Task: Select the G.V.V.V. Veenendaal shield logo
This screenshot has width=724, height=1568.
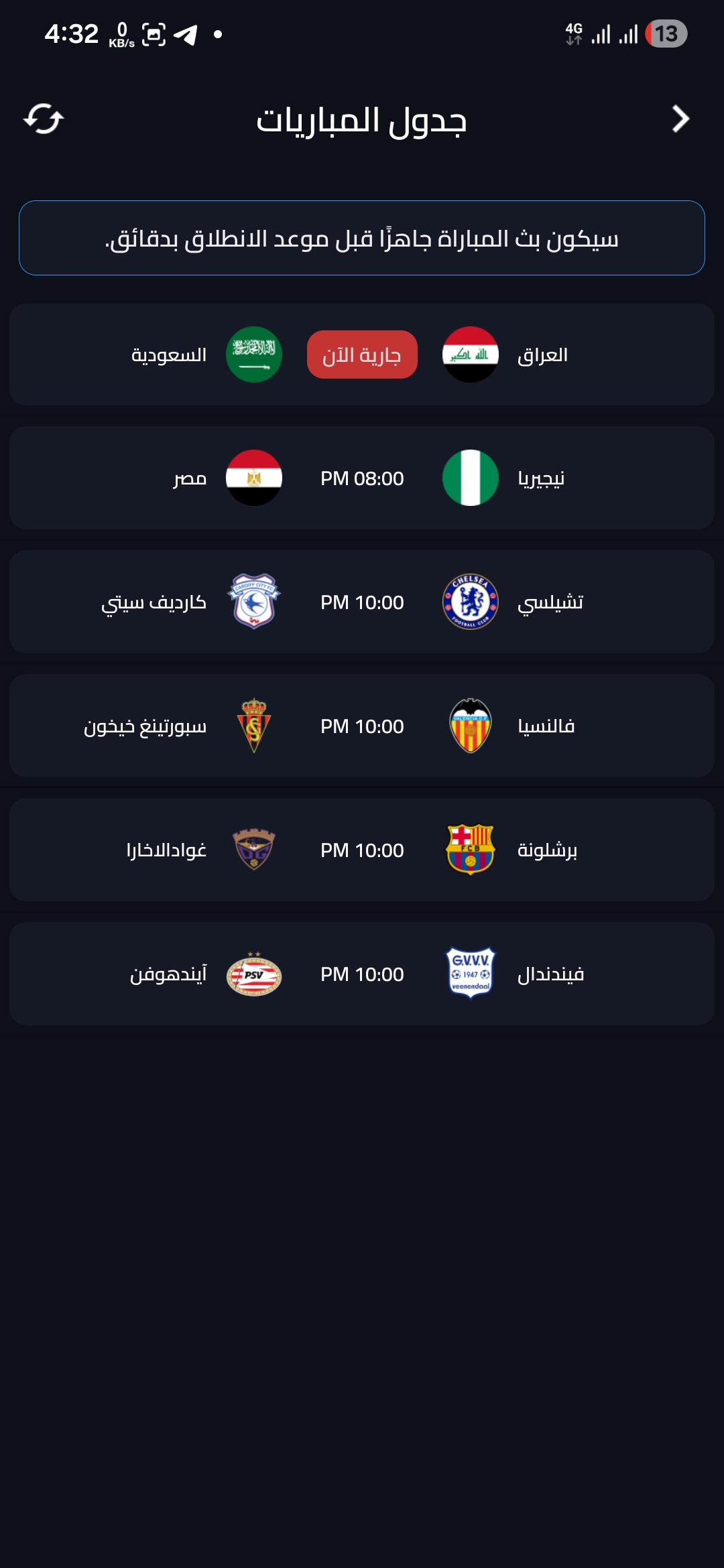Action: pos(470,975)
